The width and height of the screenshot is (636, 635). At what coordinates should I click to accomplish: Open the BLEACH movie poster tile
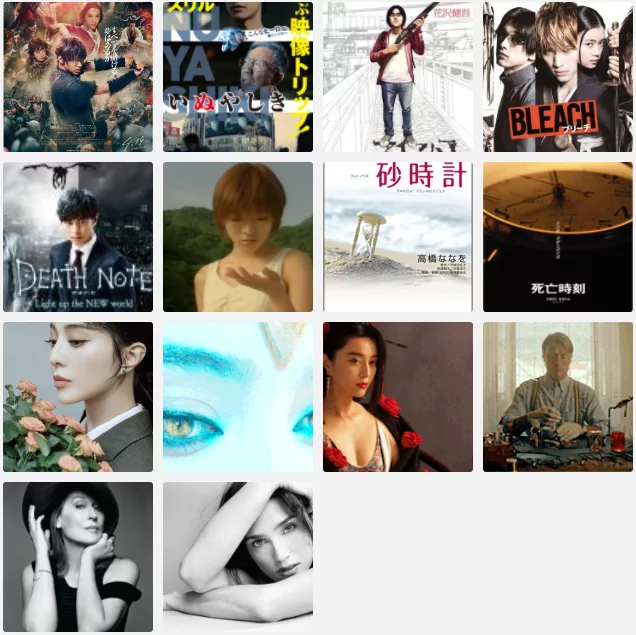tap(558, 77)
